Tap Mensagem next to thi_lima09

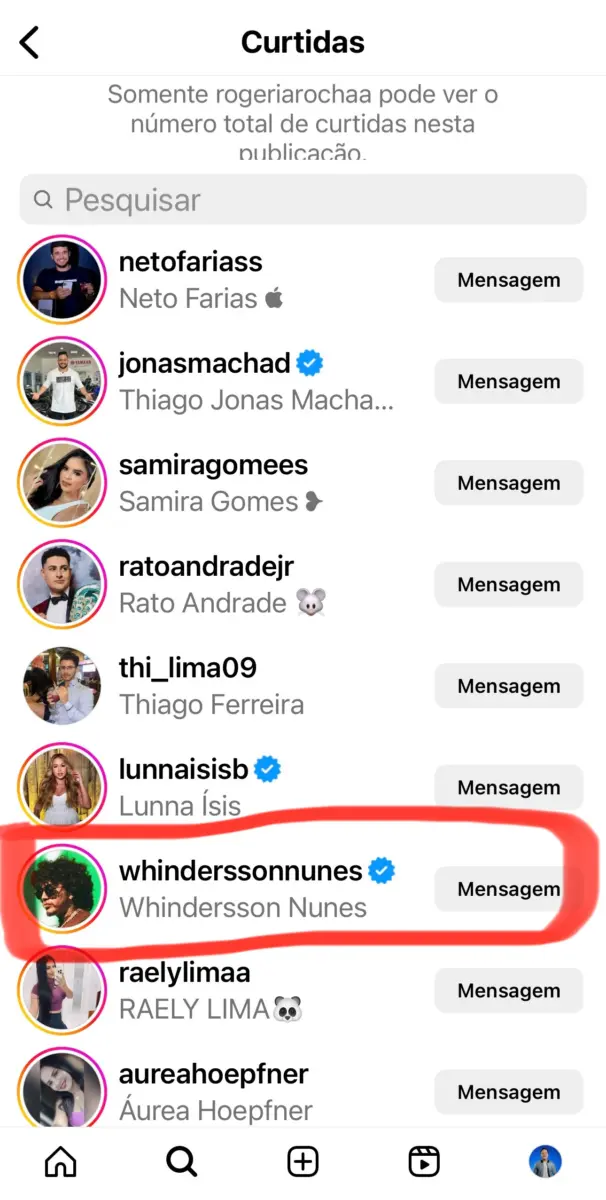click(508, 686)
